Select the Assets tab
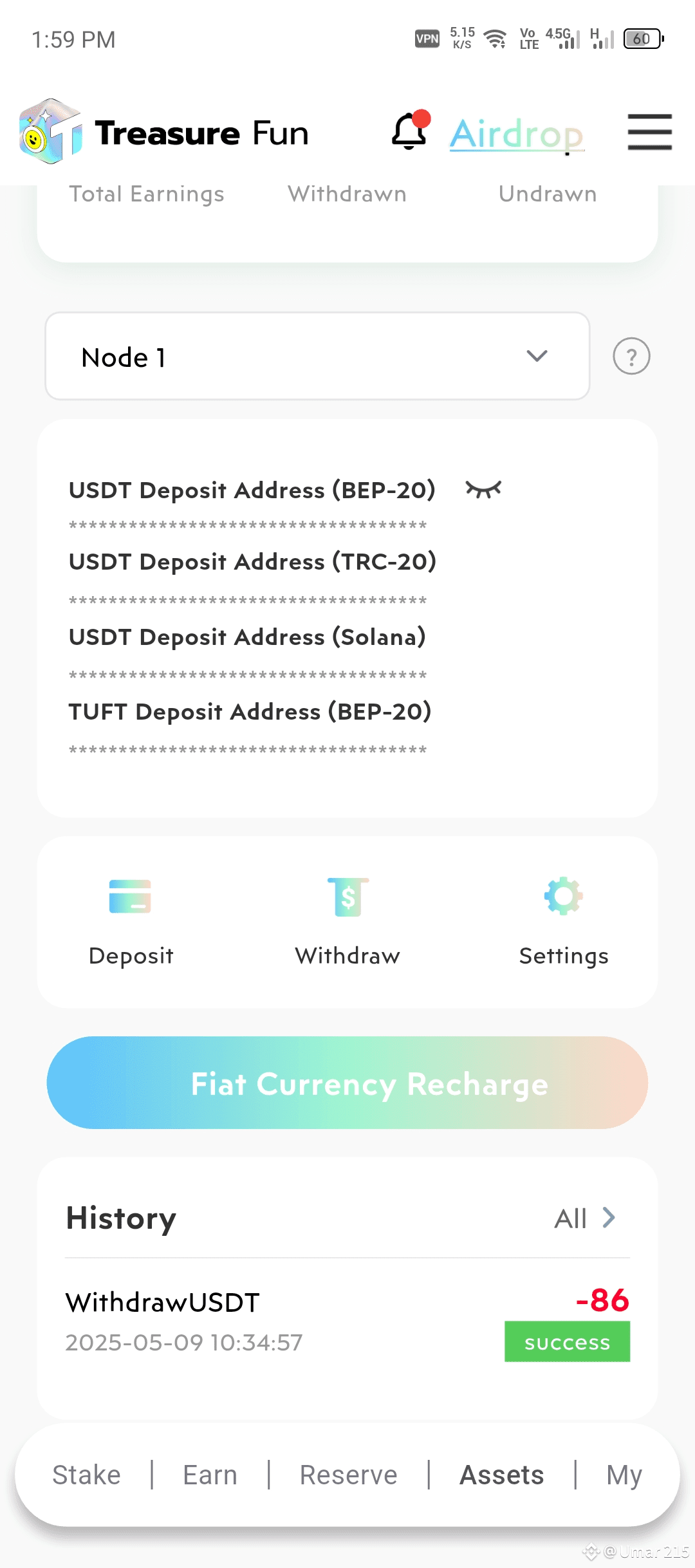695x1568 pixels. tap(502, 1475)
